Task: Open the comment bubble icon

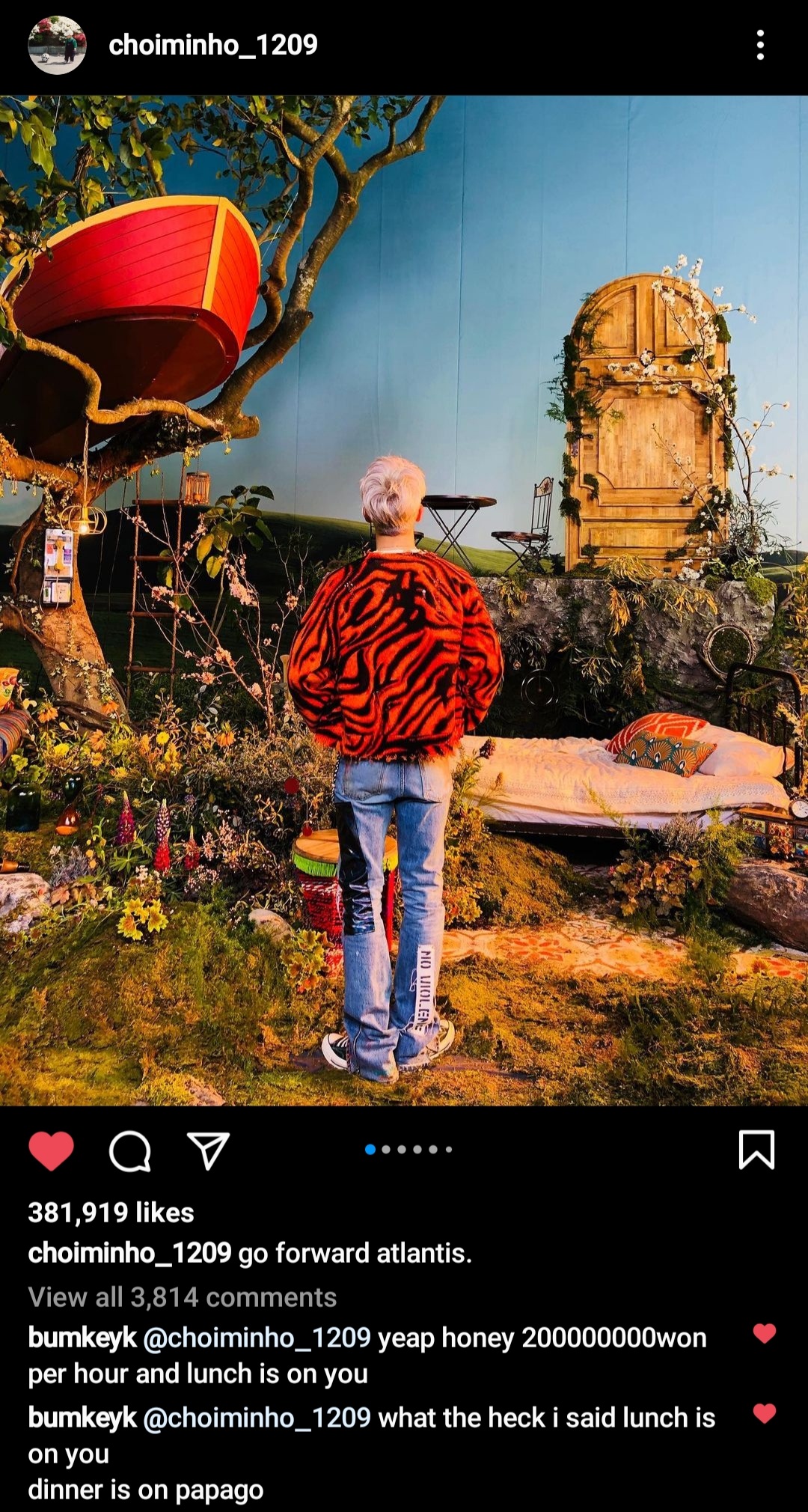Action: click(x=130, y=1150)
